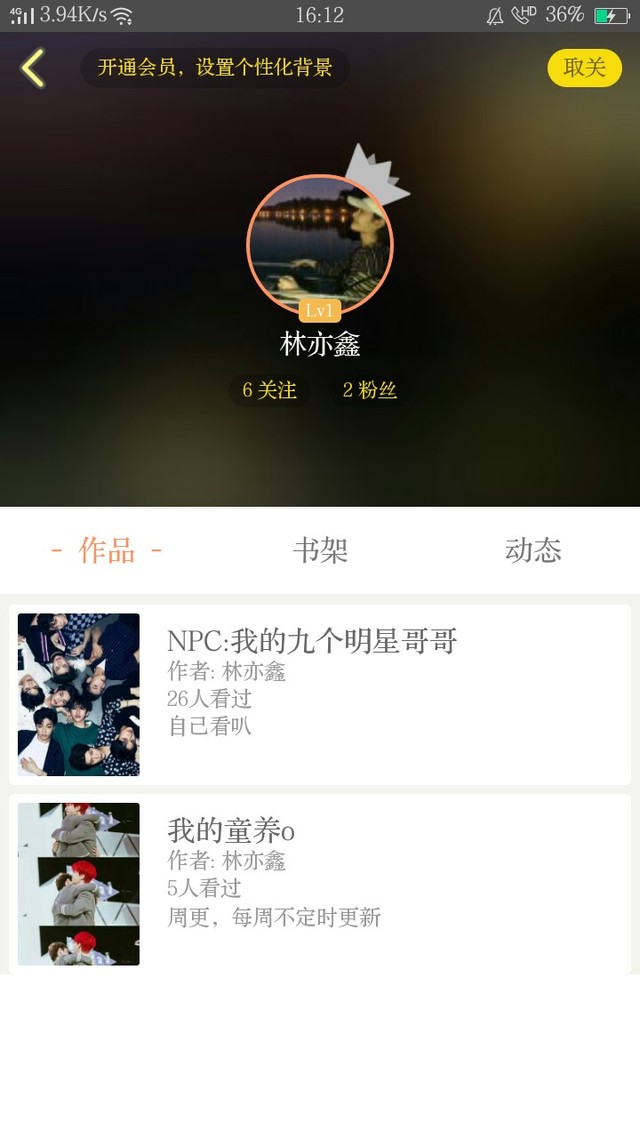Switch to the 动态 tab
This screenshot has width=640, height=1138.
coord(533,550)
